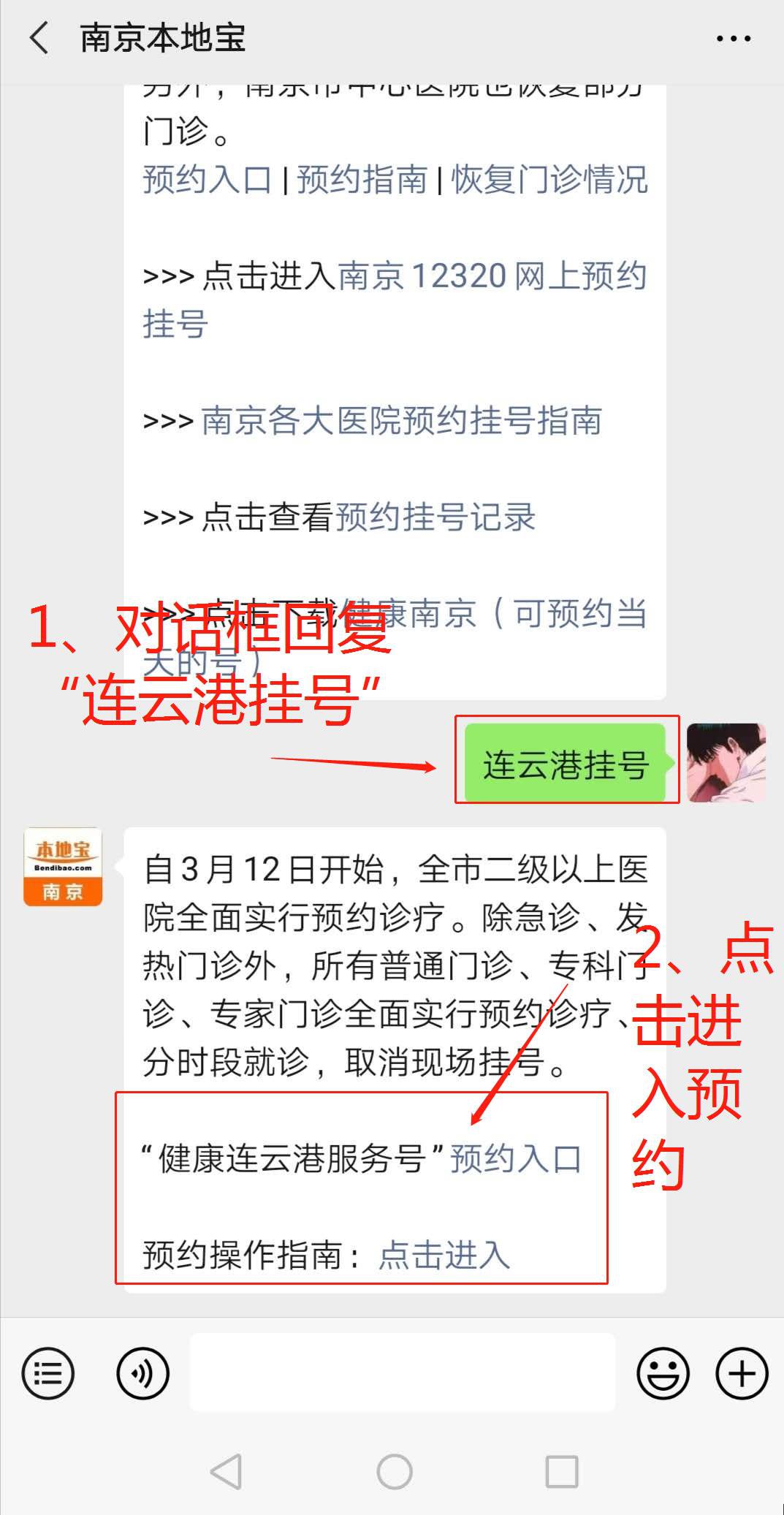The height and width of the screenshot is (1515, 784).
Task: Tap the system home button
Action: click(x=395, y=1471)
